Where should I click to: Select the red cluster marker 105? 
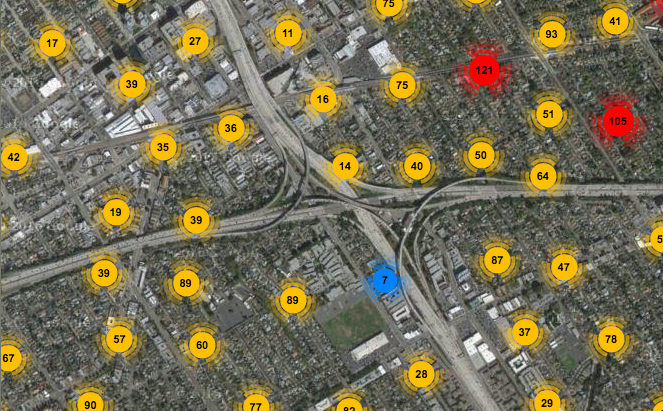(x=618, y=122)
